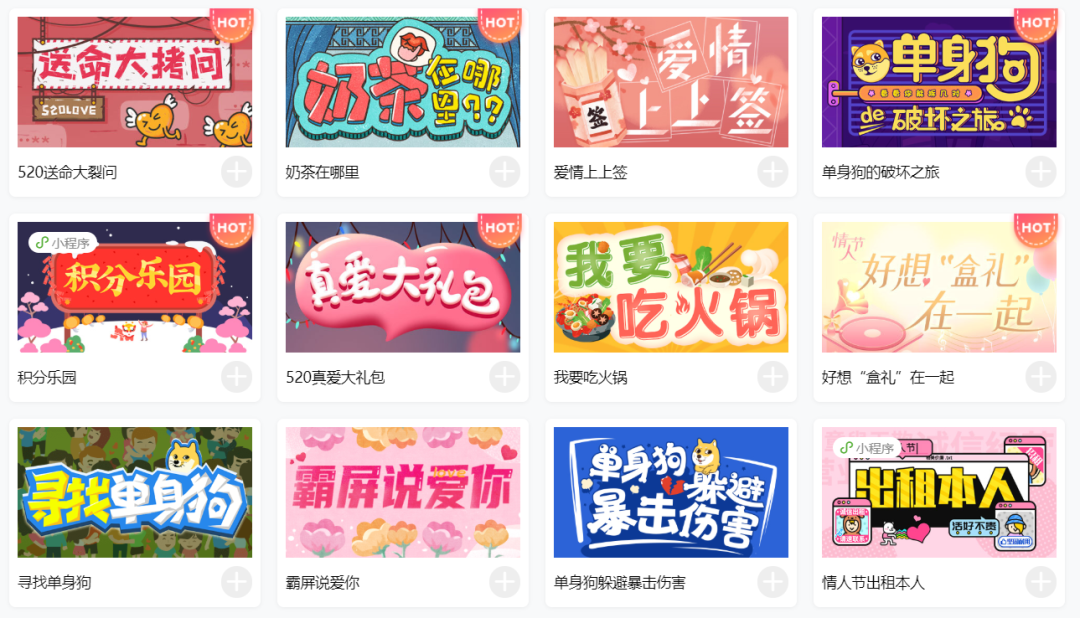Open the 我要吃火锅 template card
This screenshot has height=618, width=1080.
670,287
